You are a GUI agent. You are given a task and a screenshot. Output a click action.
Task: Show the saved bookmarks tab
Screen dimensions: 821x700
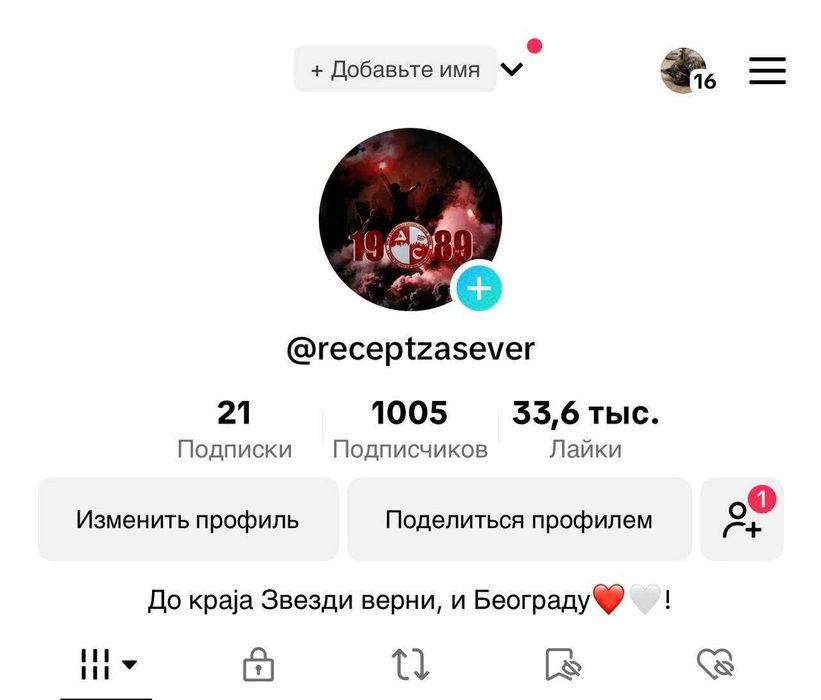click(x=563, y=665)
